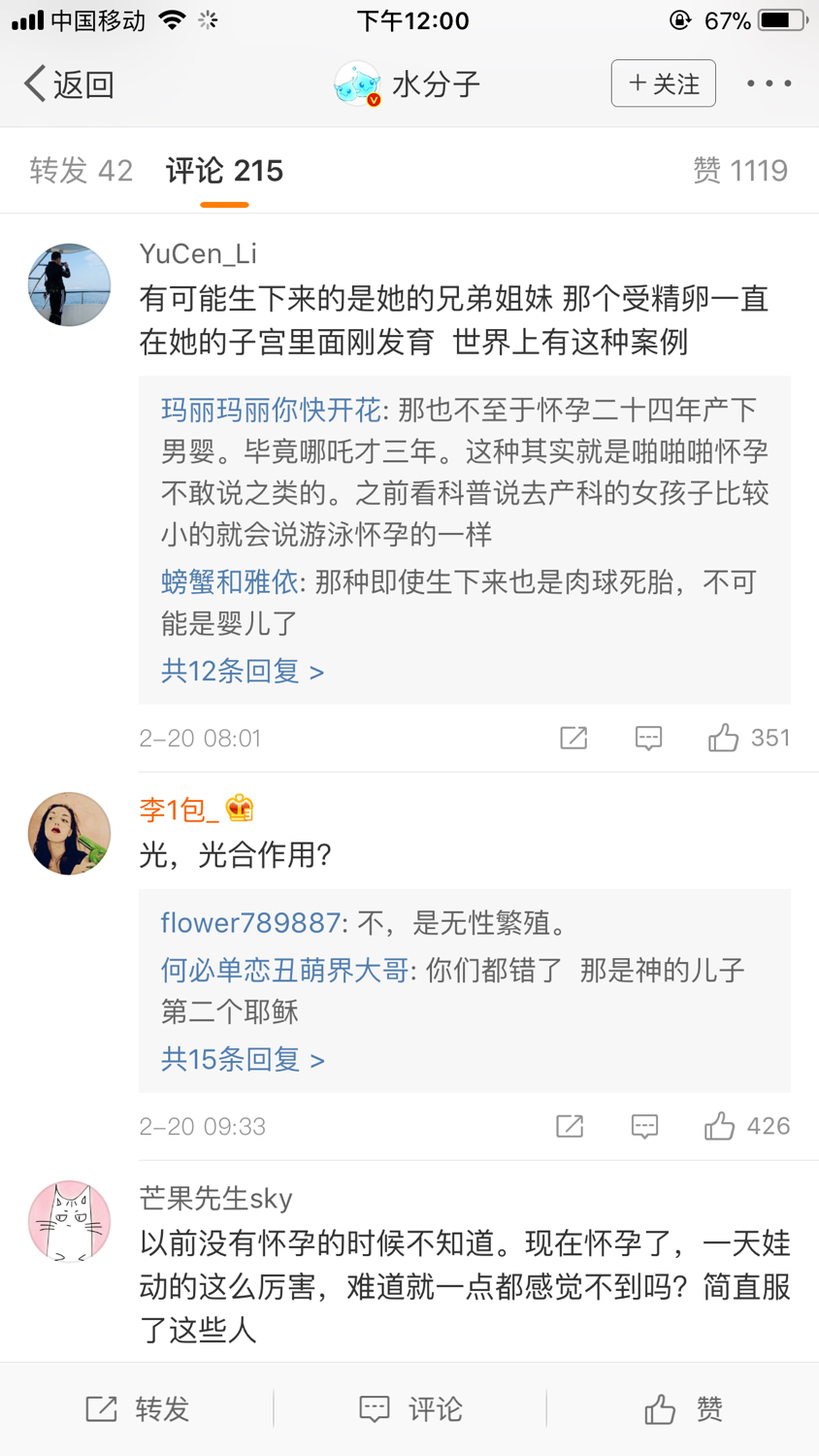
Task: Tap 芒果先生sky's cat avatar thumbnail
Action: (69, 1222)
